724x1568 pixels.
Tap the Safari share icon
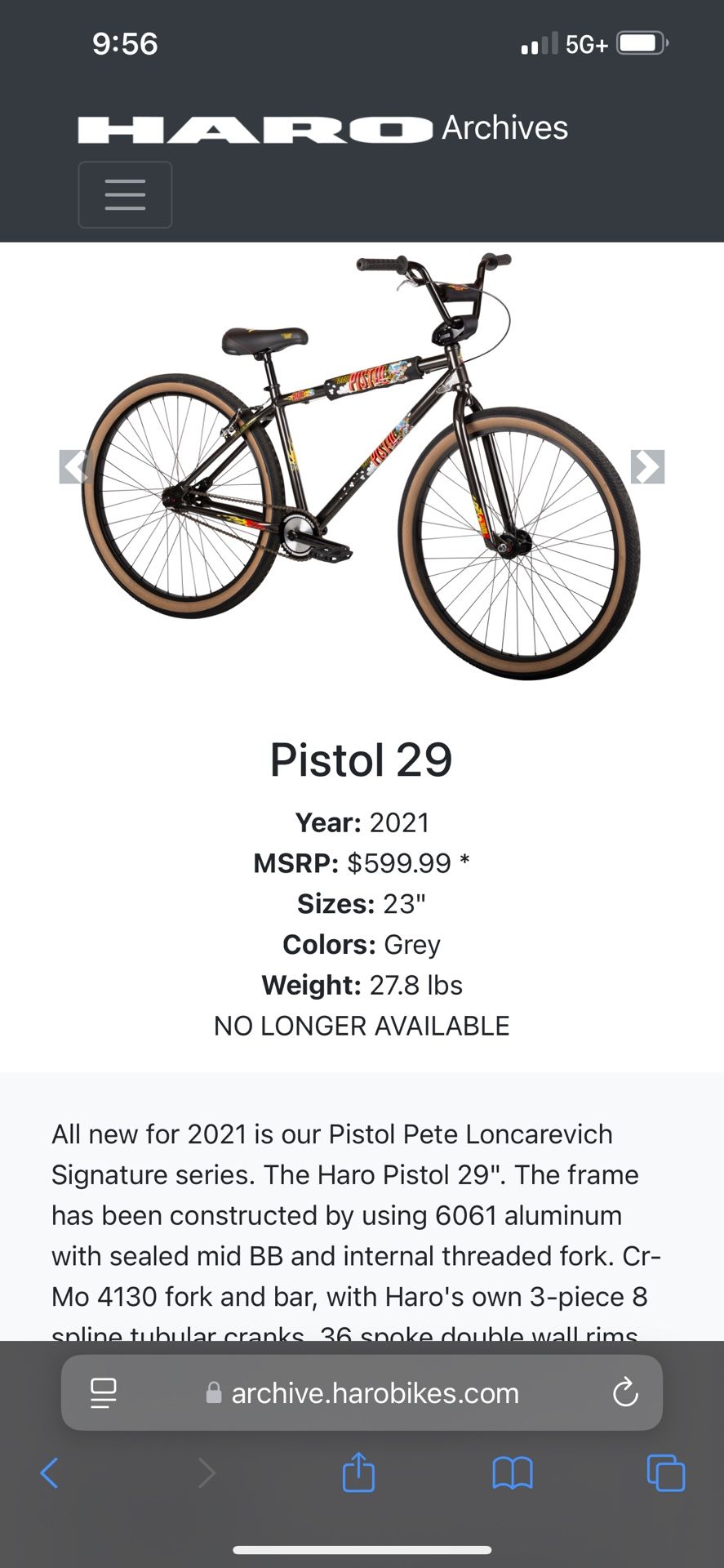(358, 1473)
